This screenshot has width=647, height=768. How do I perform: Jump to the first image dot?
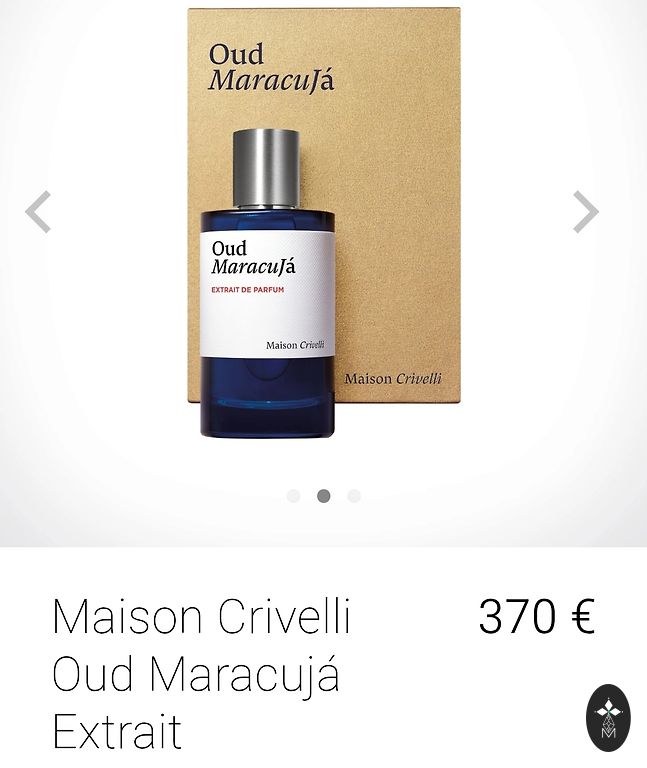tap(293, 496)
